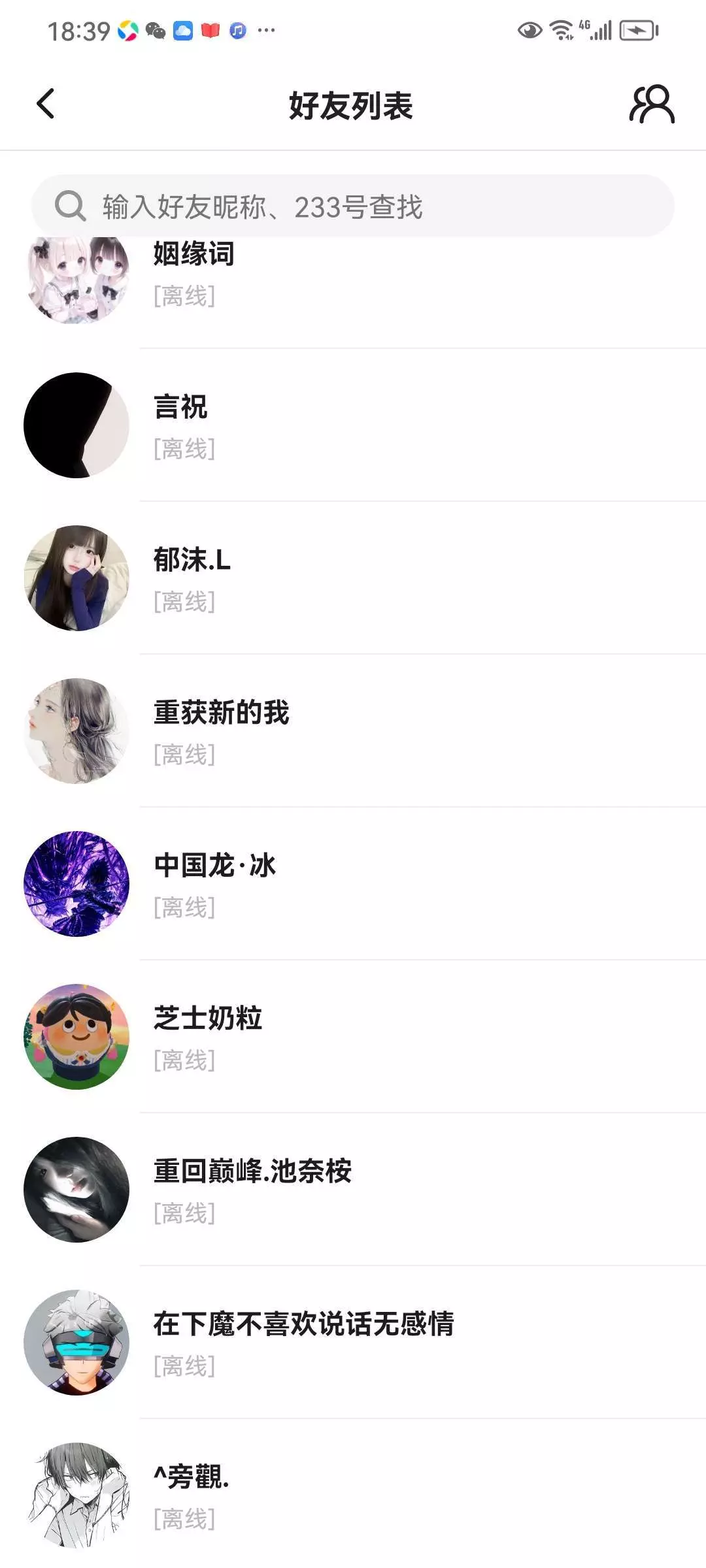The width and height of the screenshot is (706, 1568).
Task: Open friend 芝士奶粒
Action: [x=353, y=1037]
